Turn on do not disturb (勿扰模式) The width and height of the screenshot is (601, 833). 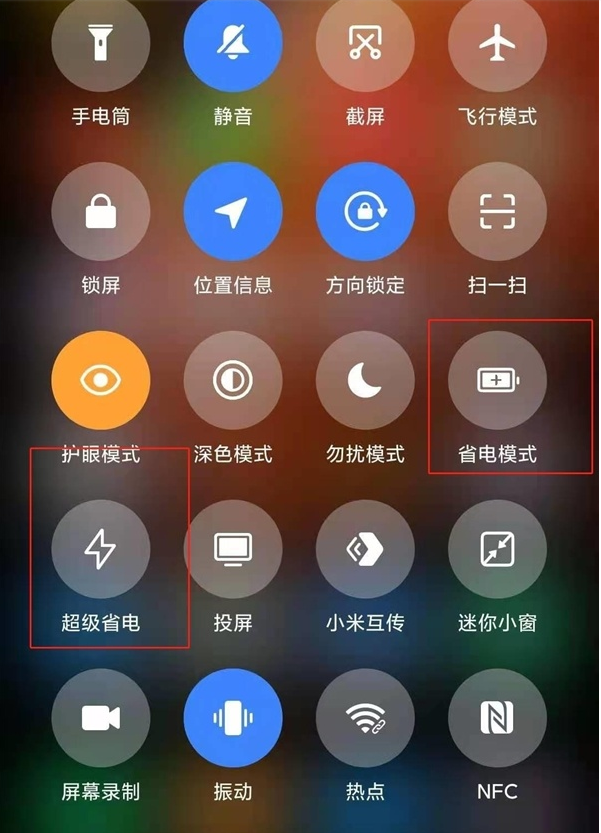click(x=365, y=380)
